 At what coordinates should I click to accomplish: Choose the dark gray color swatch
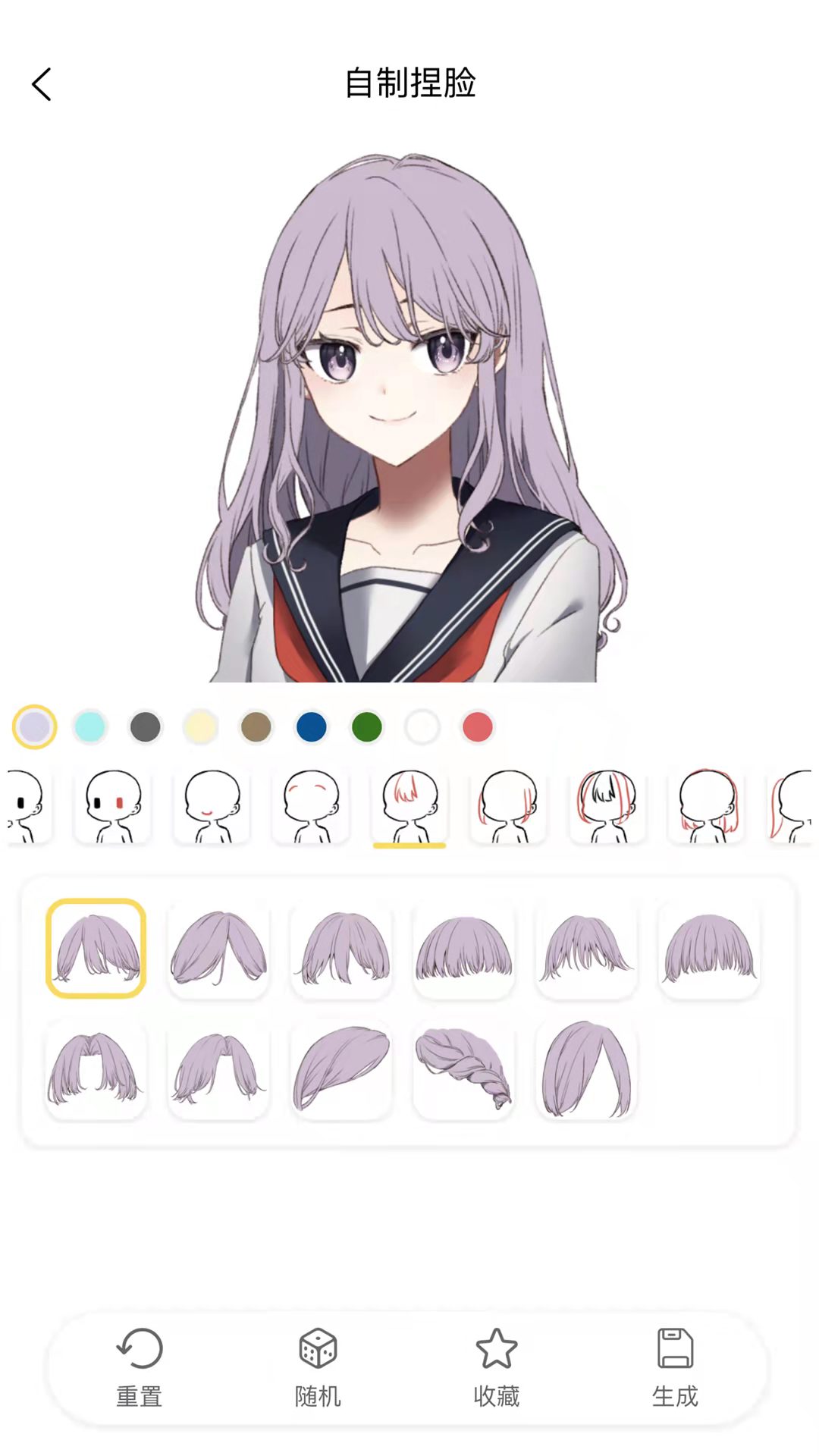pyautogui.click(x=146, y=726)
